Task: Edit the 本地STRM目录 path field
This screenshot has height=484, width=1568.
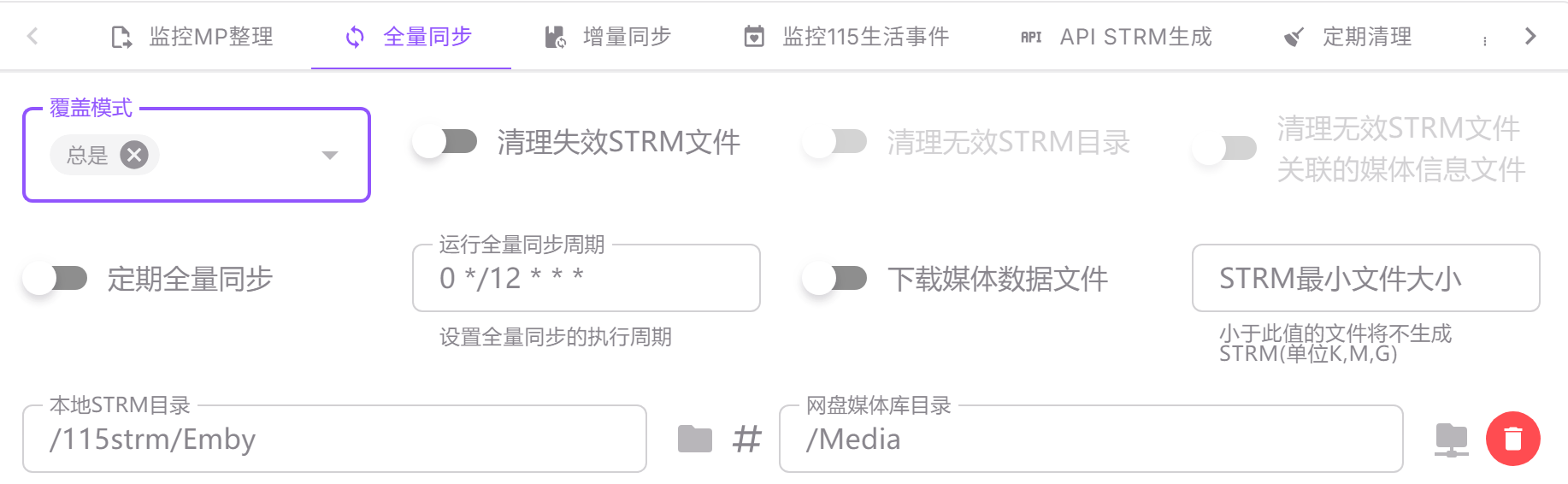Action: click(x=333, y=440)
